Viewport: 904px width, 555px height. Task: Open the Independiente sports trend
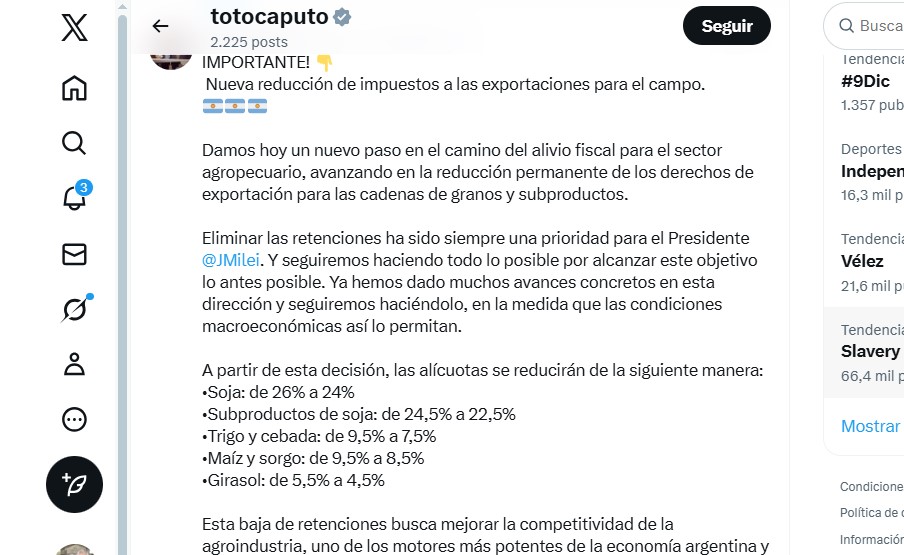(x=872, y=171)
